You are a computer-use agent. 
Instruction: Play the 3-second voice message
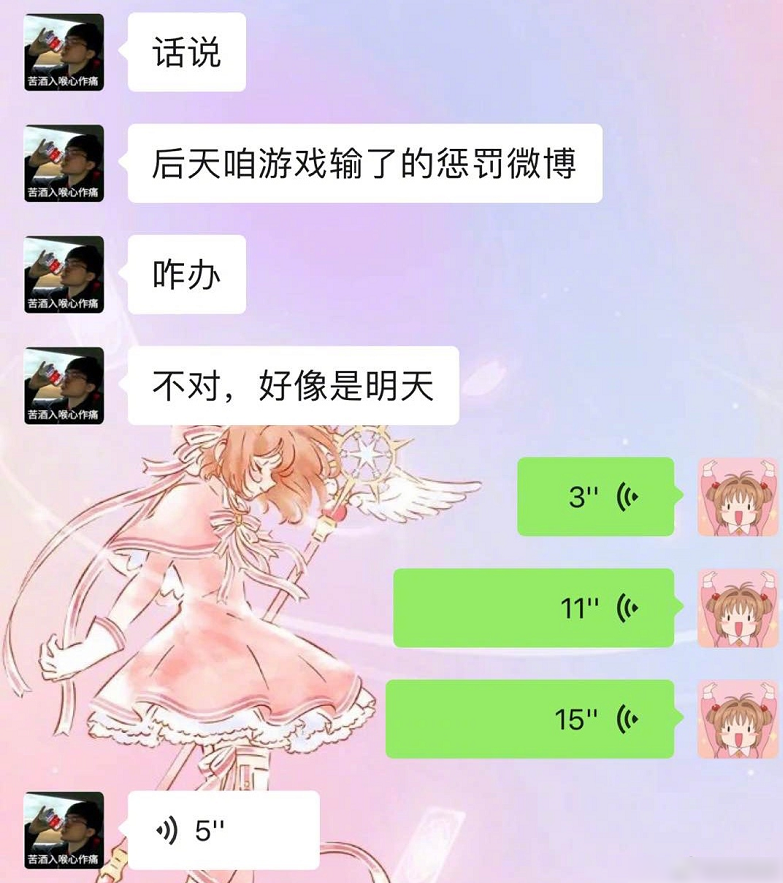(595, 496)
